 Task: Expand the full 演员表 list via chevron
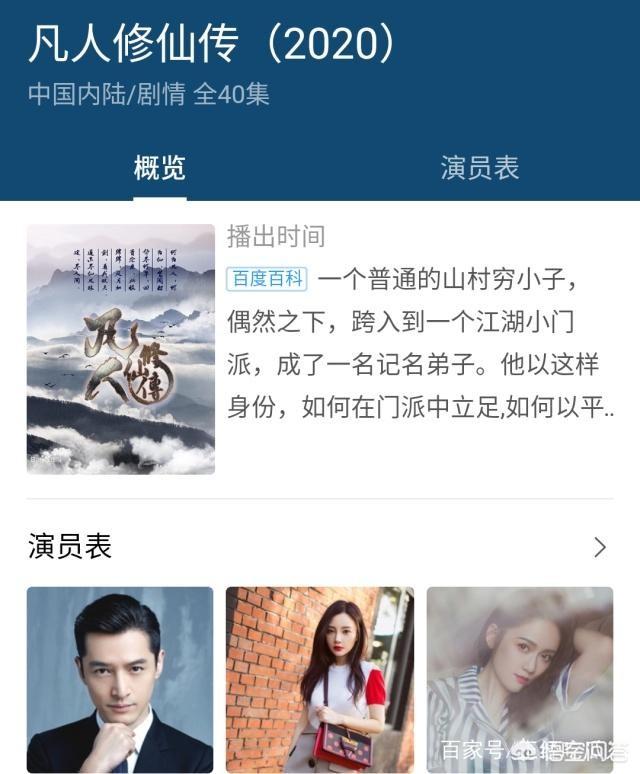click(599, 547)
